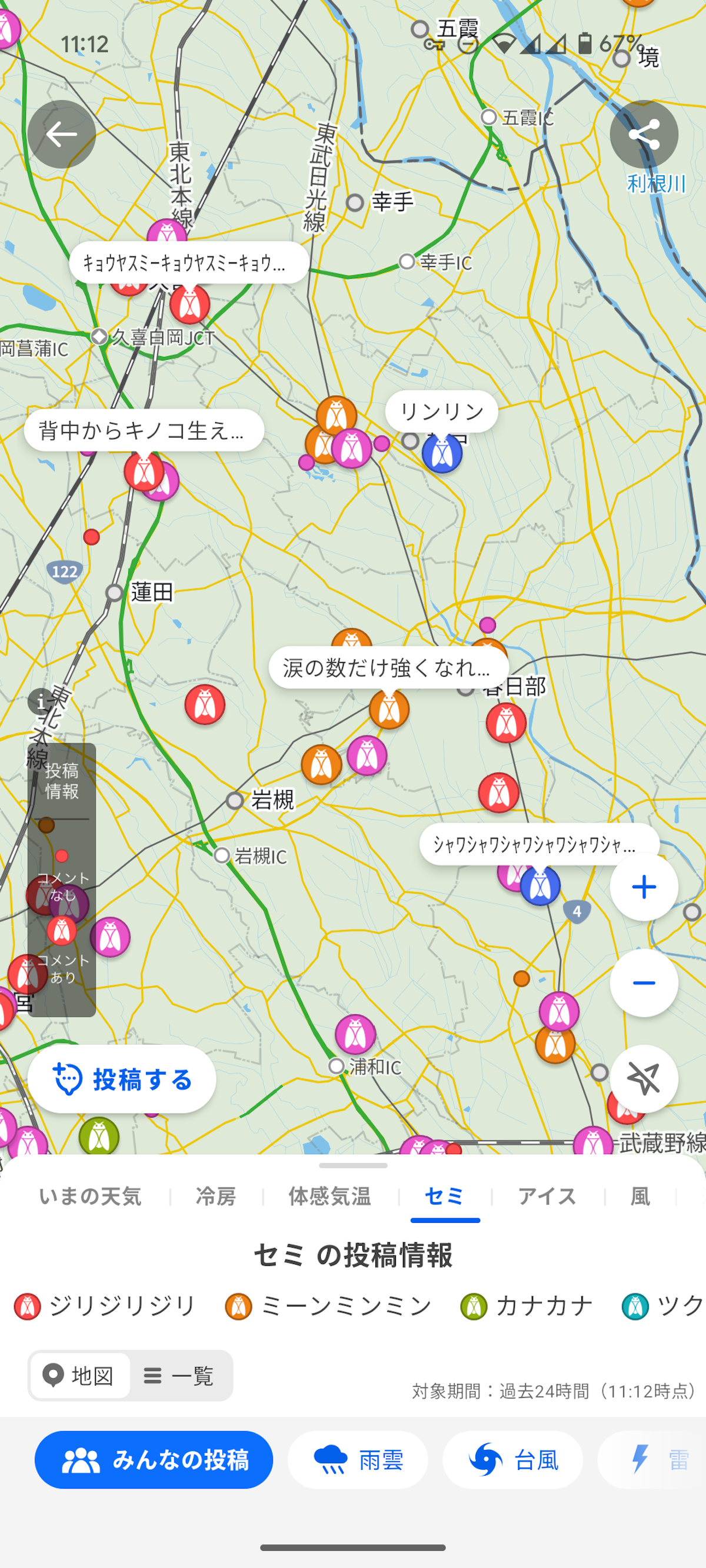706x1568 pixels.
Task: Switch to 一覧 list view
Action: pyautogui.click(x=179, y=1376)
